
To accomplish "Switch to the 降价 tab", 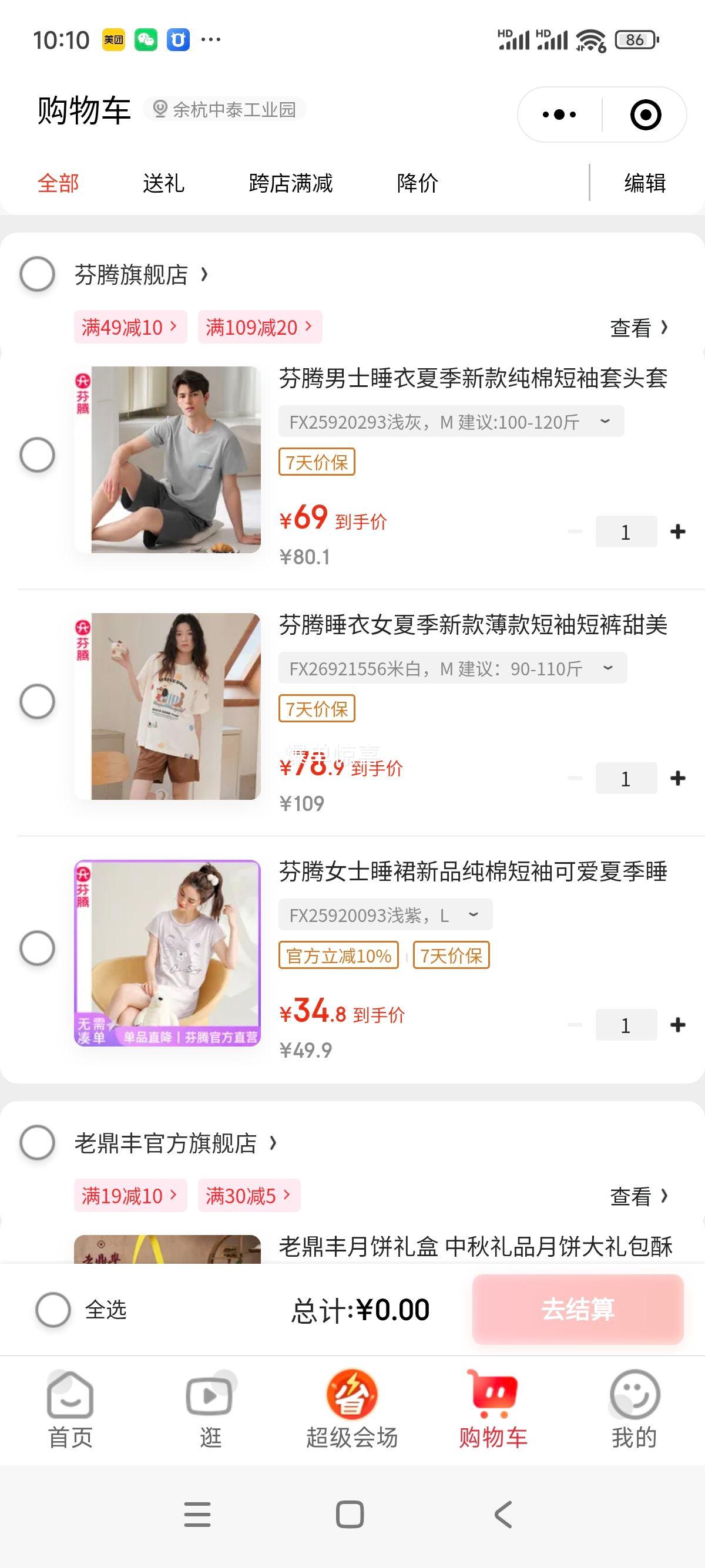I will (x=417, y=183).
